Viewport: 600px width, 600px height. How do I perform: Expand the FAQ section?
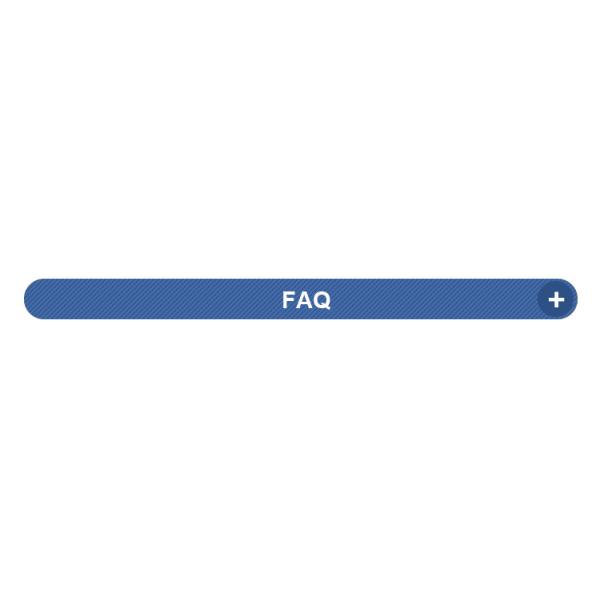(x=556, y=299)
